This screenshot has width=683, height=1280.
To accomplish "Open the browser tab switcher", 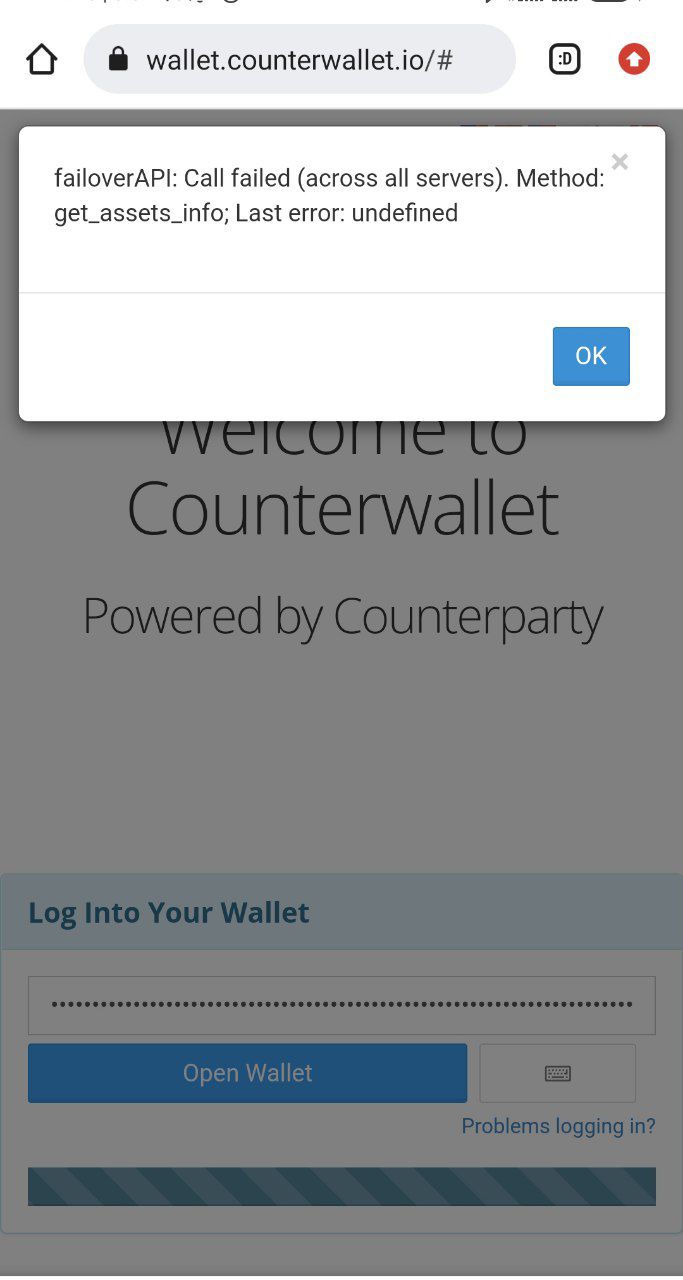I will click(x=565, y=60).
